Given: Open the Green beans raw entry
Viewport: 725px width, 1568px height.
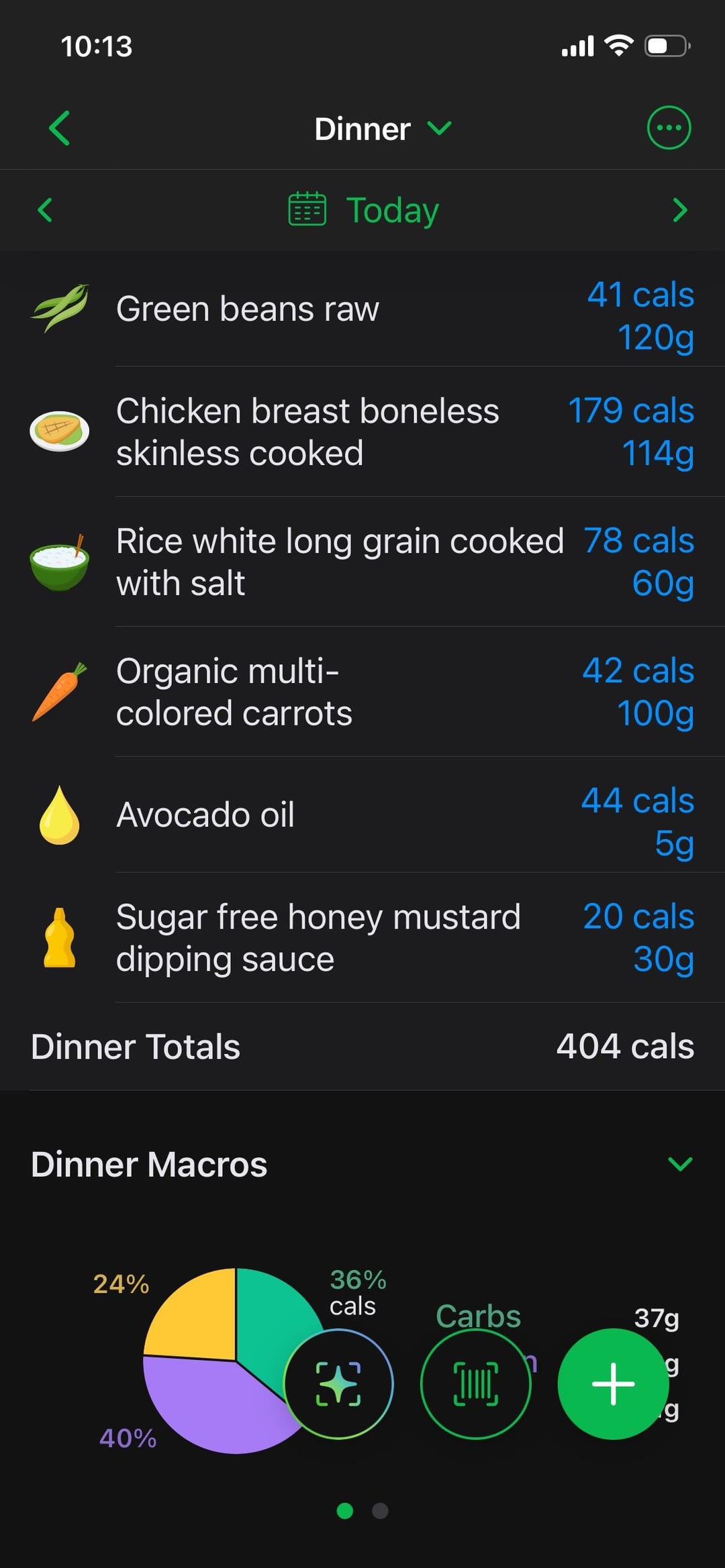Looking at the screenshot, I should coord(362,310).
